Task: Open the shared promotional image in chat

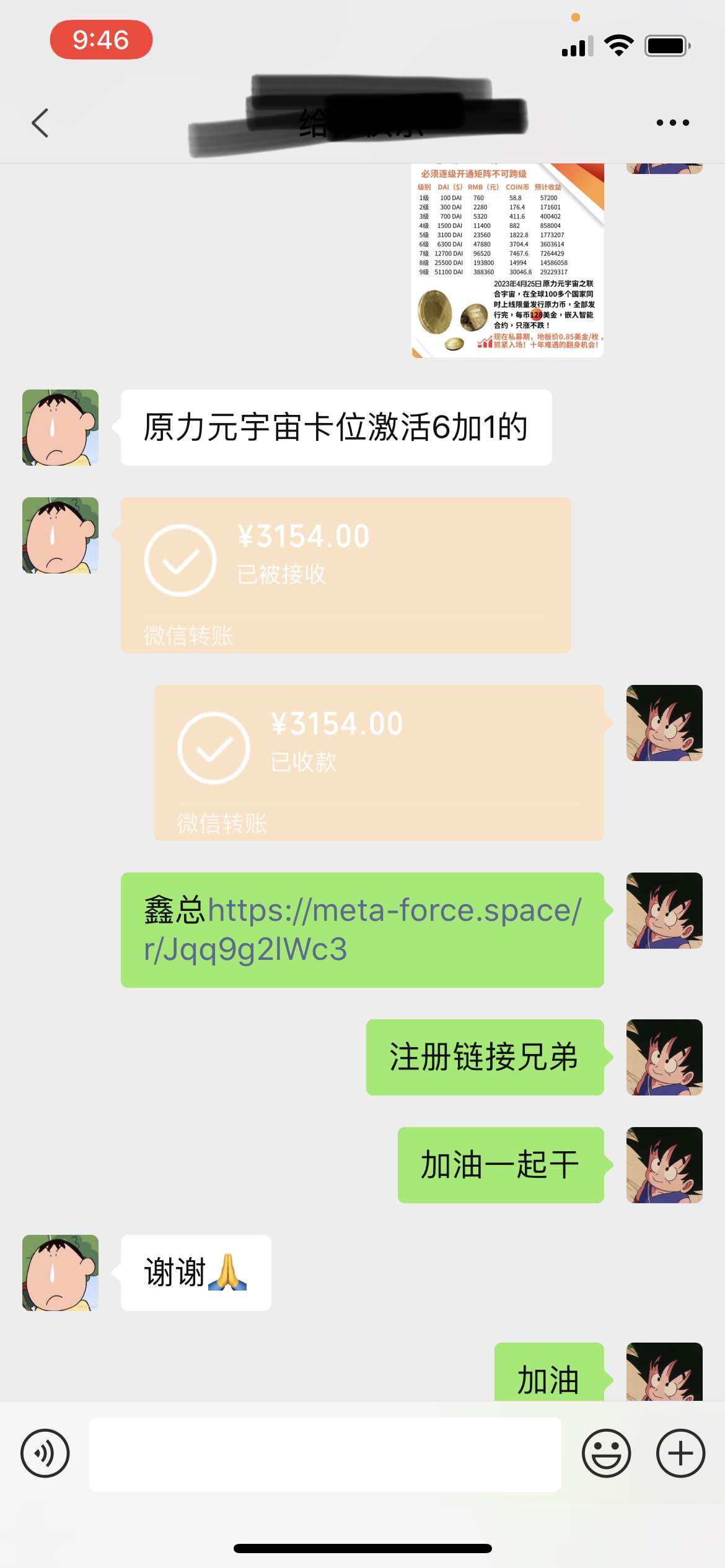Action: point(507,260)
